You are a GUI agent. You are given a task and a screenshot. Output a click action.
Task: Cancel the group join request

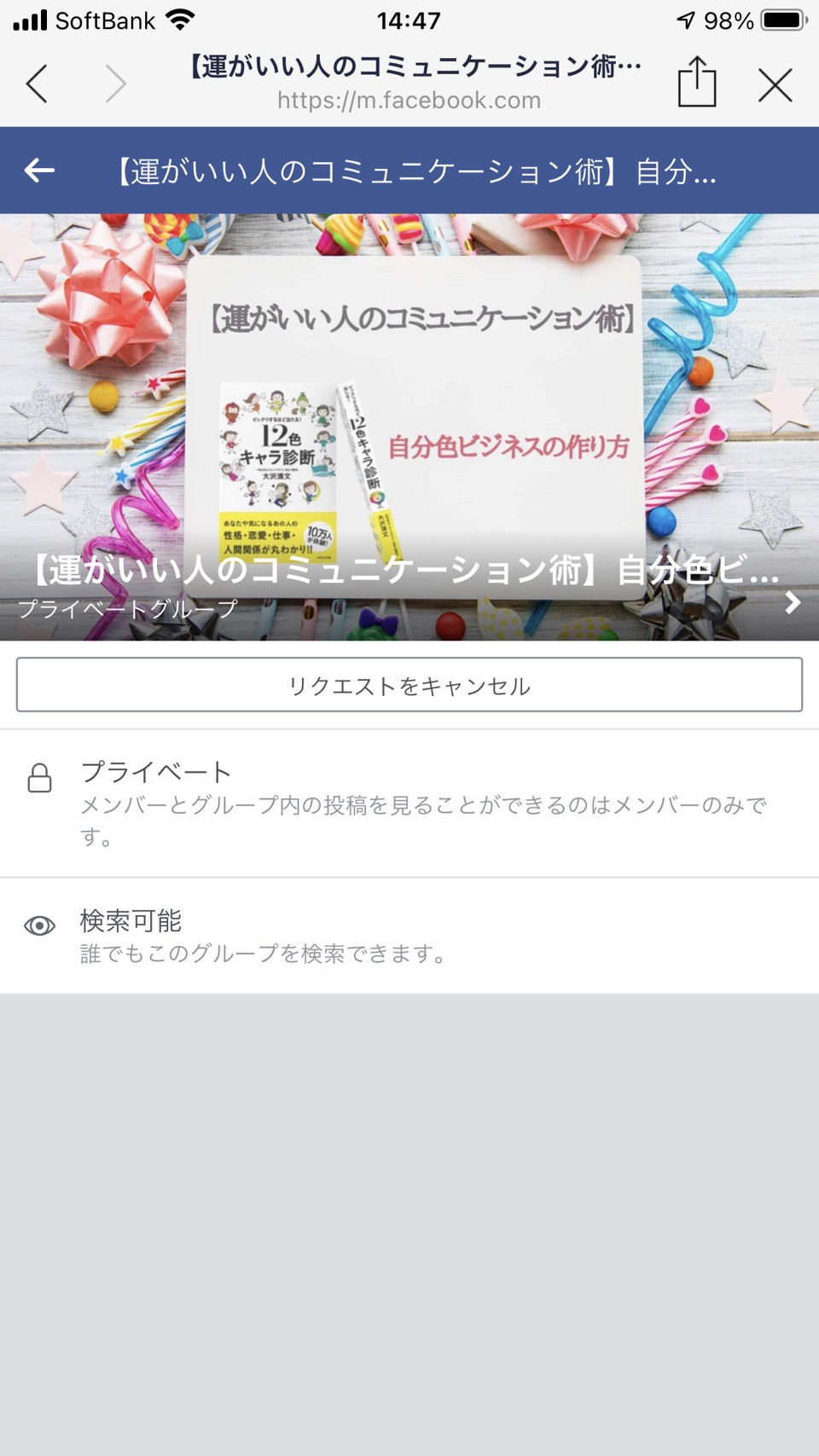point(409,685)
